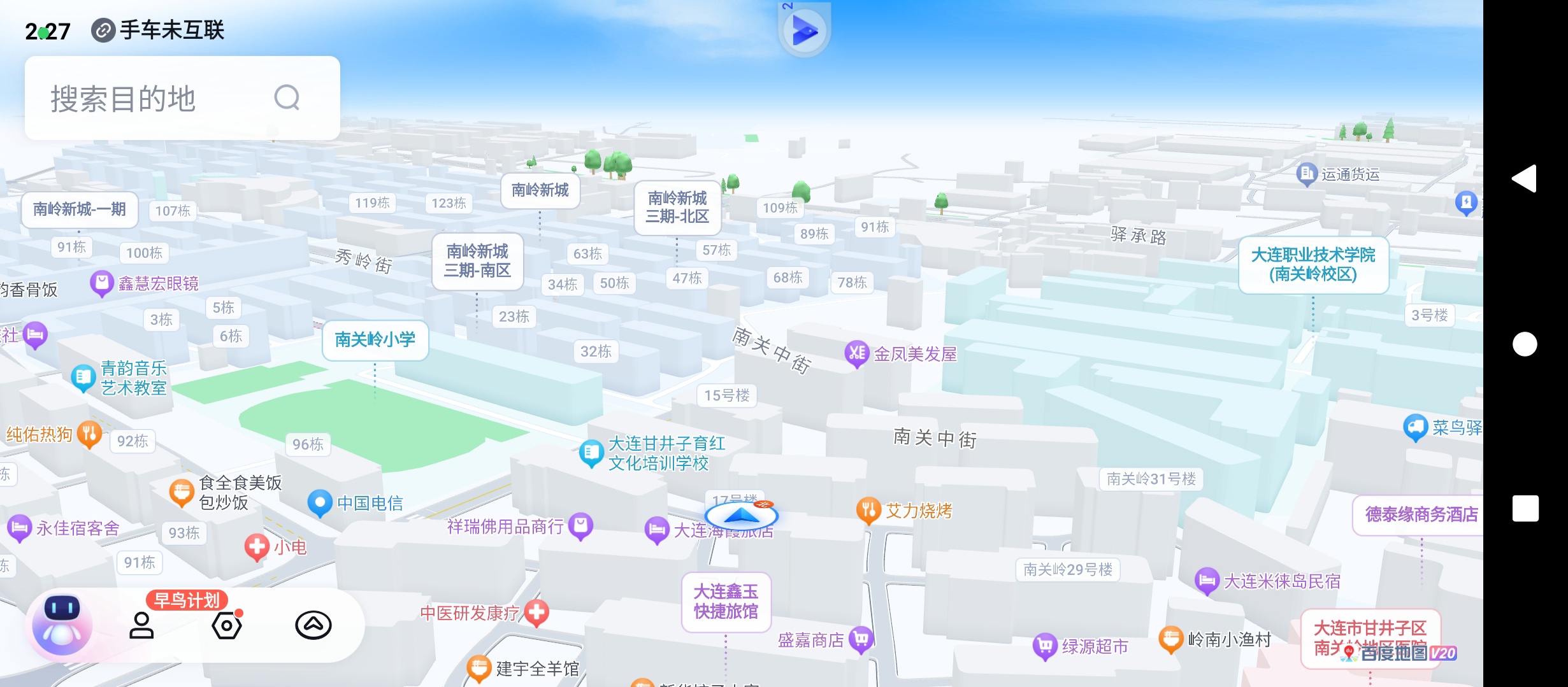Open the 中国电信 location marker
The image size is (1568, 687).
(x=320, y=503)
